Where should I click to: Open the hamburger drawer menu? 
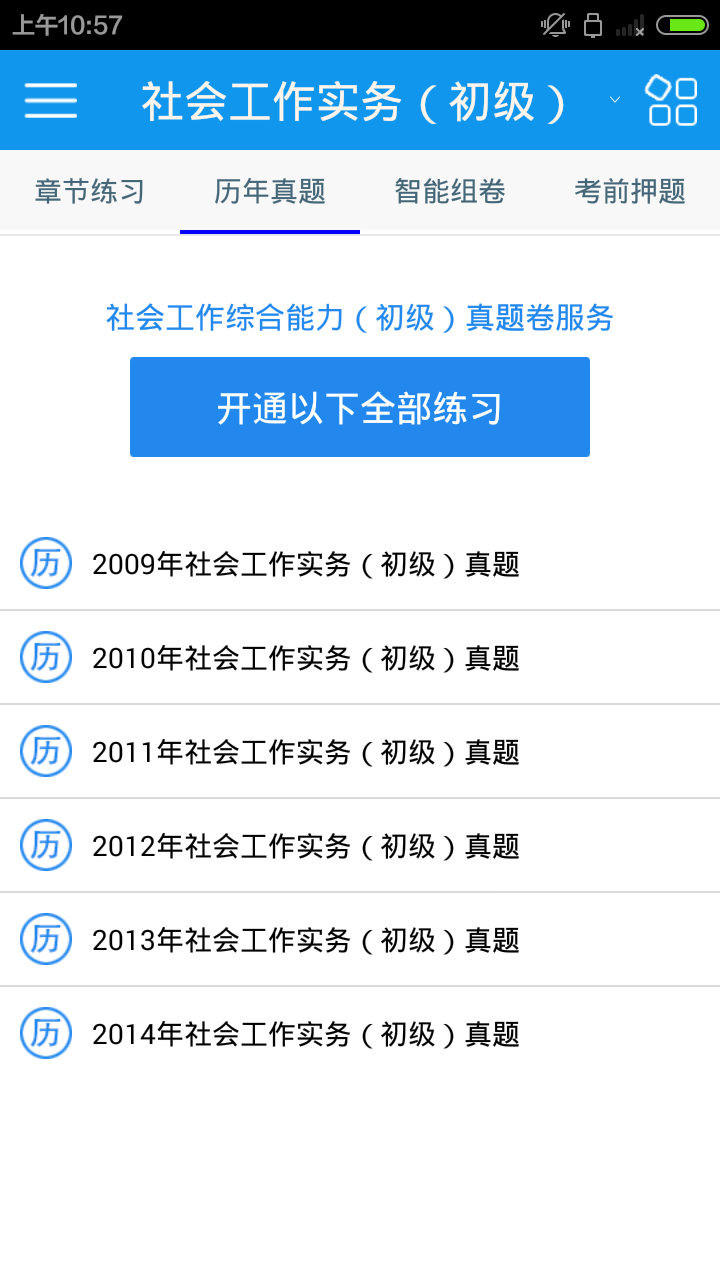(51, 100)
